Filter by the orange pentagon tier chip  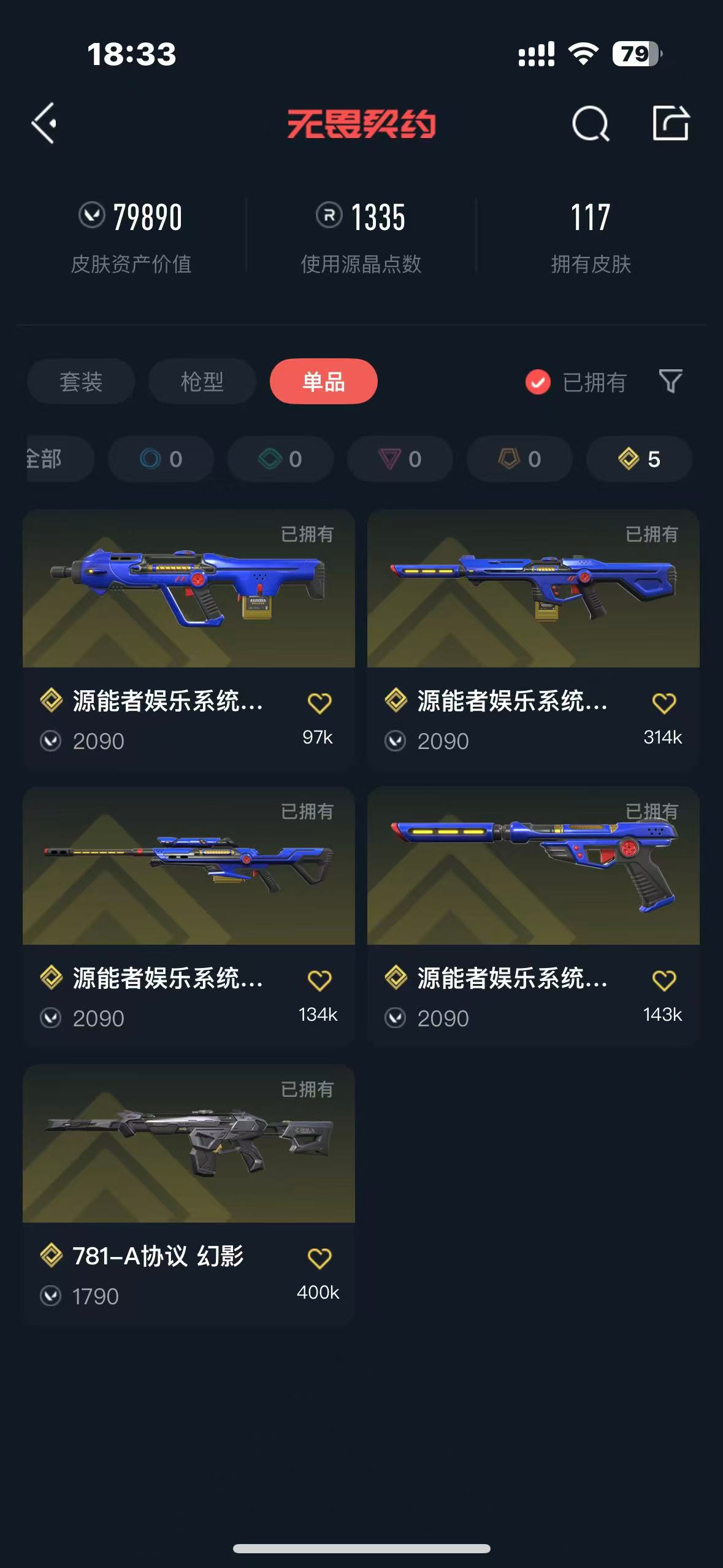pyautogui.click(x=519, y=459)
